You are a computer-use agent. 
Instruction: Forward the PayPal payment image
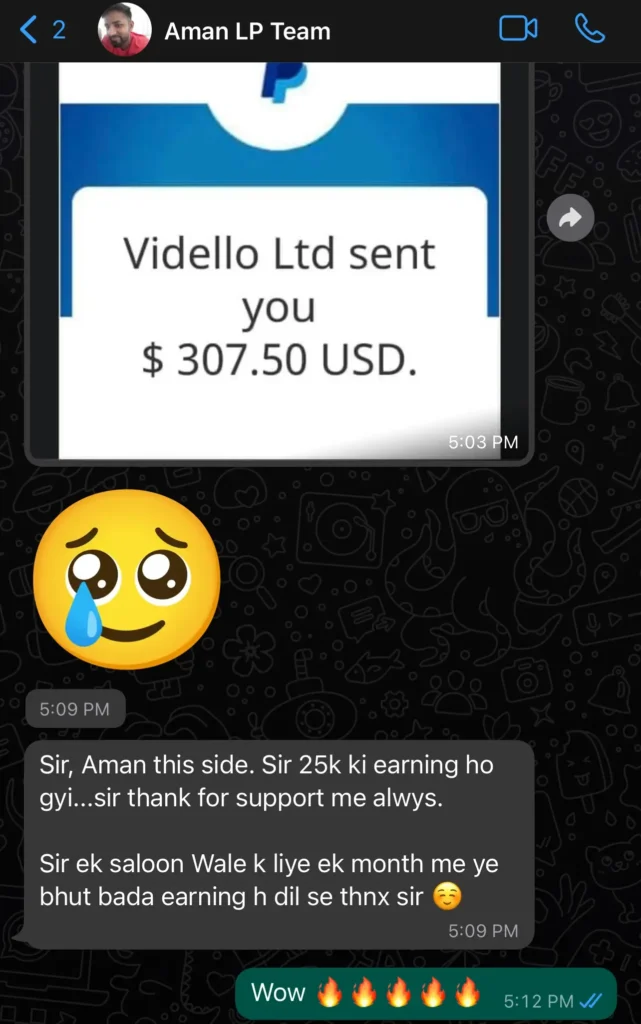[x=570, y=218]
